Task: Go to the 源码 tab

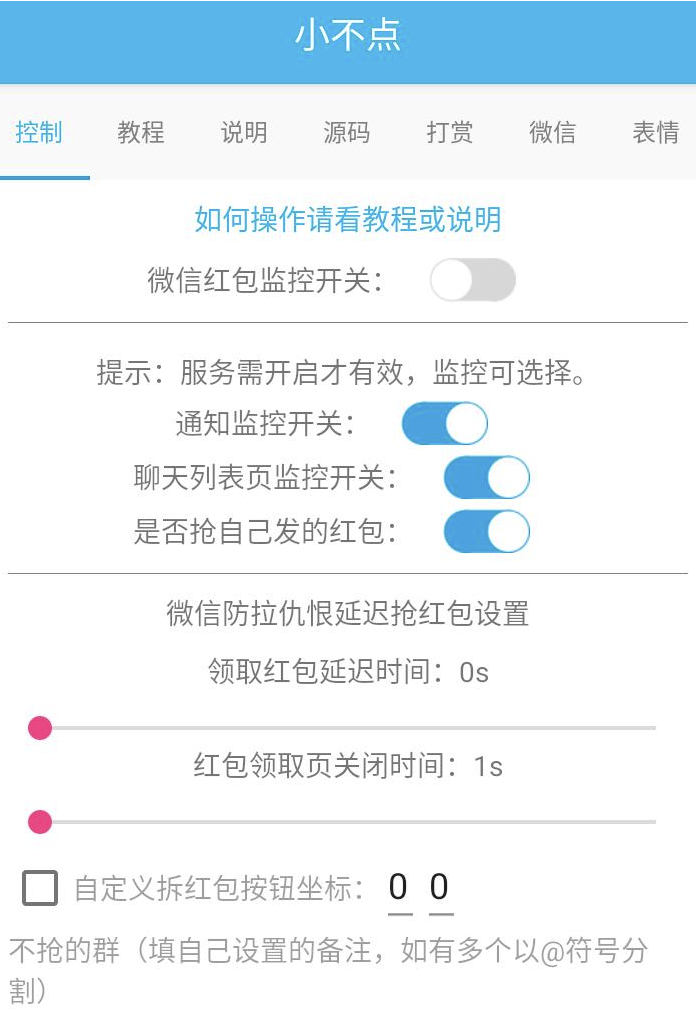Action: tap(347, 133)
